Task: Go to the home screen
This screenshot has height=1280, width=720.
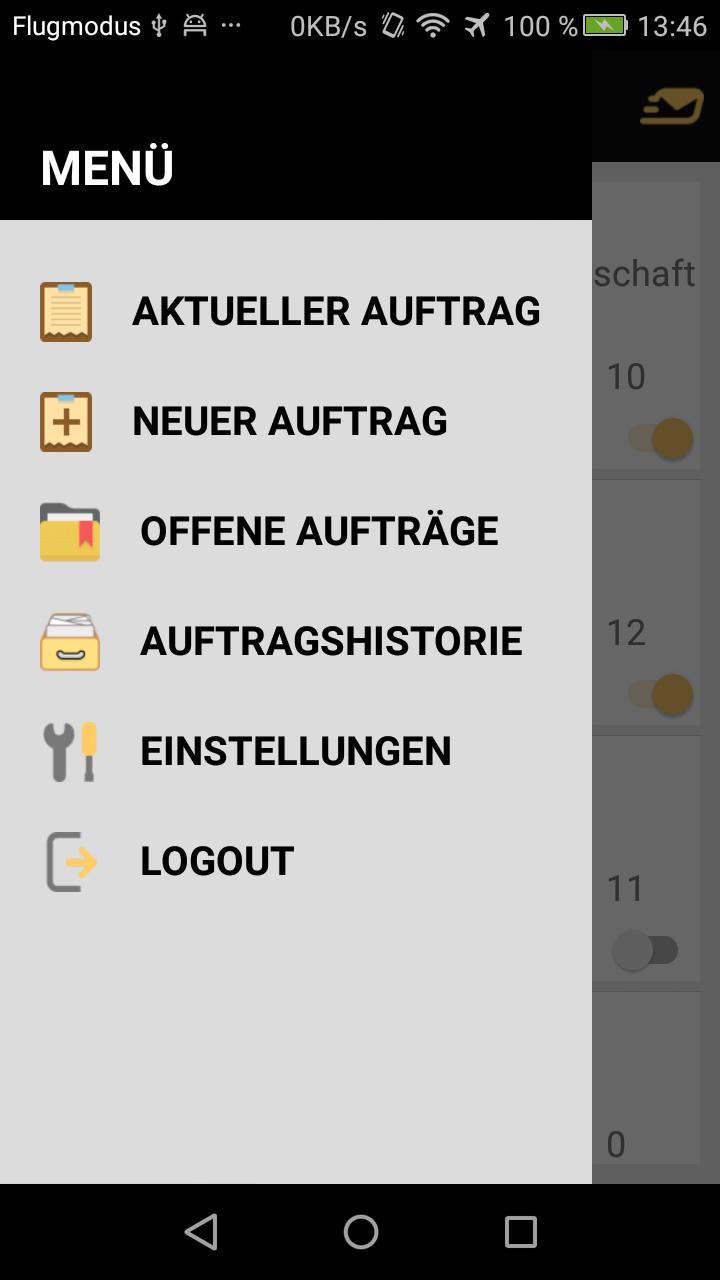Action: click(360, 1232)
